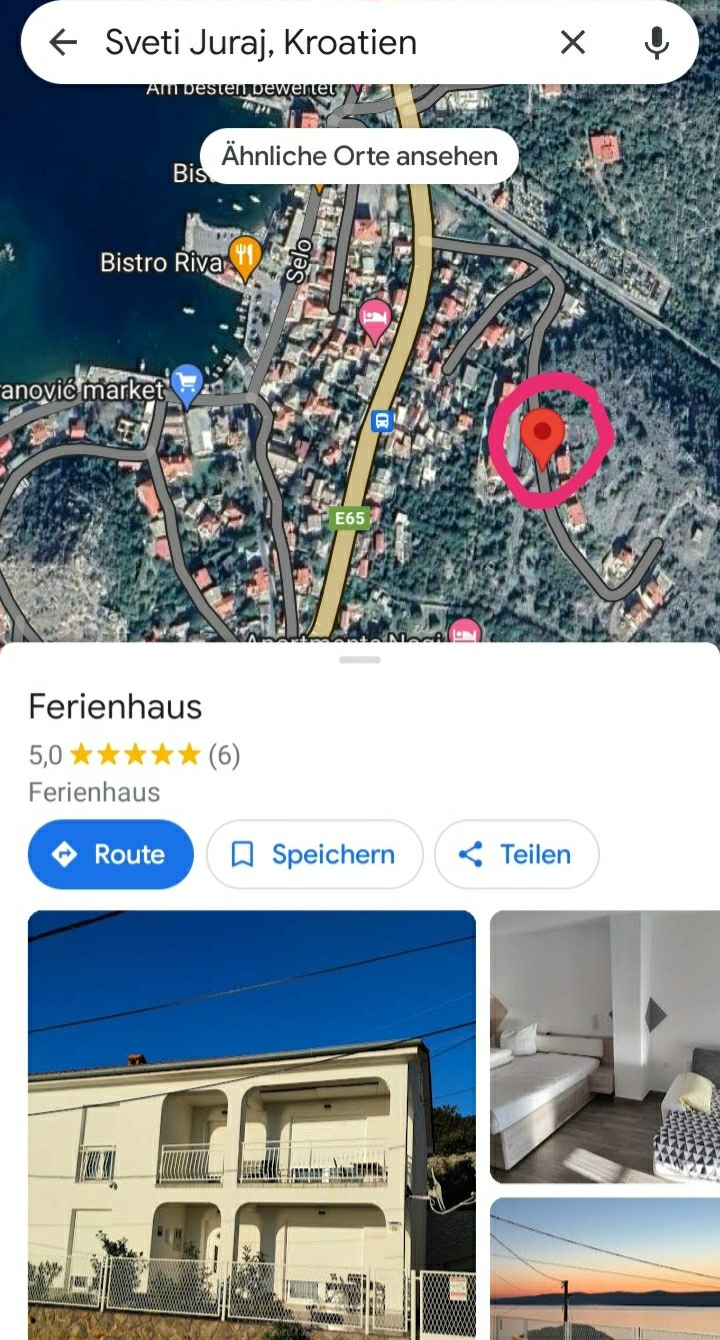The image size is (720, 1340).
Task: Start voice search with the microphone
Action: tap(656, 42)
